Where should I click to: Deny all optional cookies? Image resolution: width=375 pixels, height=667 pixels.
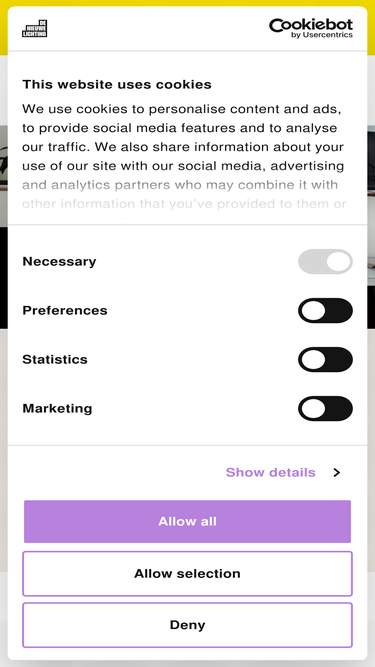[188, 625]
